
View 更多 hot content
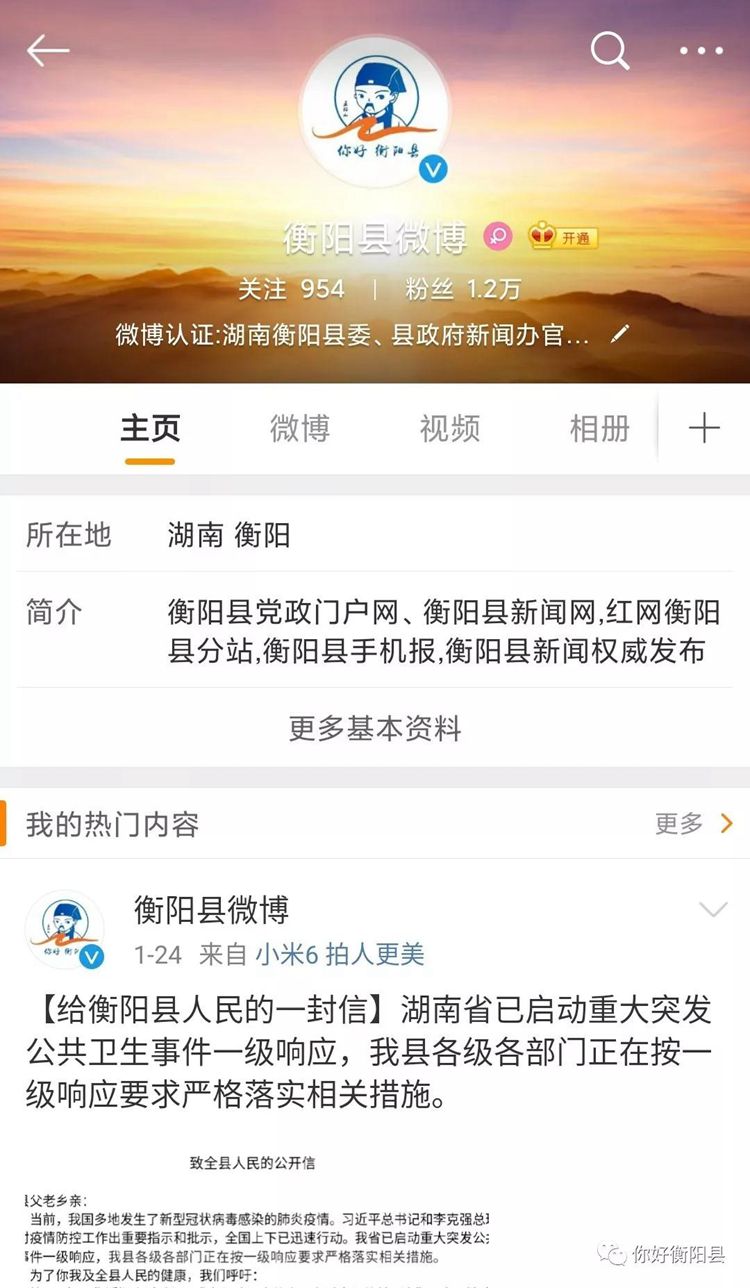click(x=693, y=823)
